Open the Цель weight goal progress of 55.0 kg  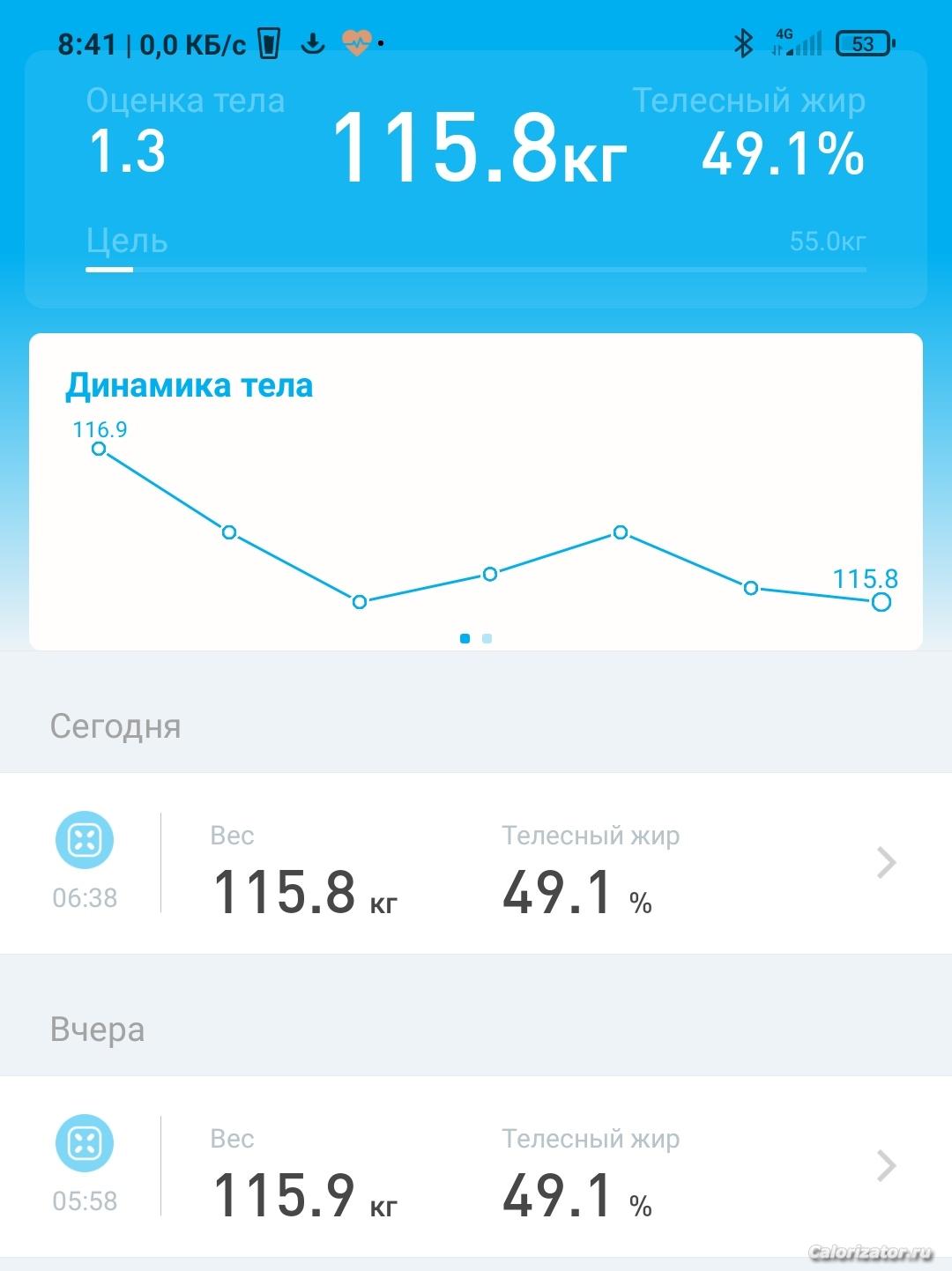tap(476, 251)
